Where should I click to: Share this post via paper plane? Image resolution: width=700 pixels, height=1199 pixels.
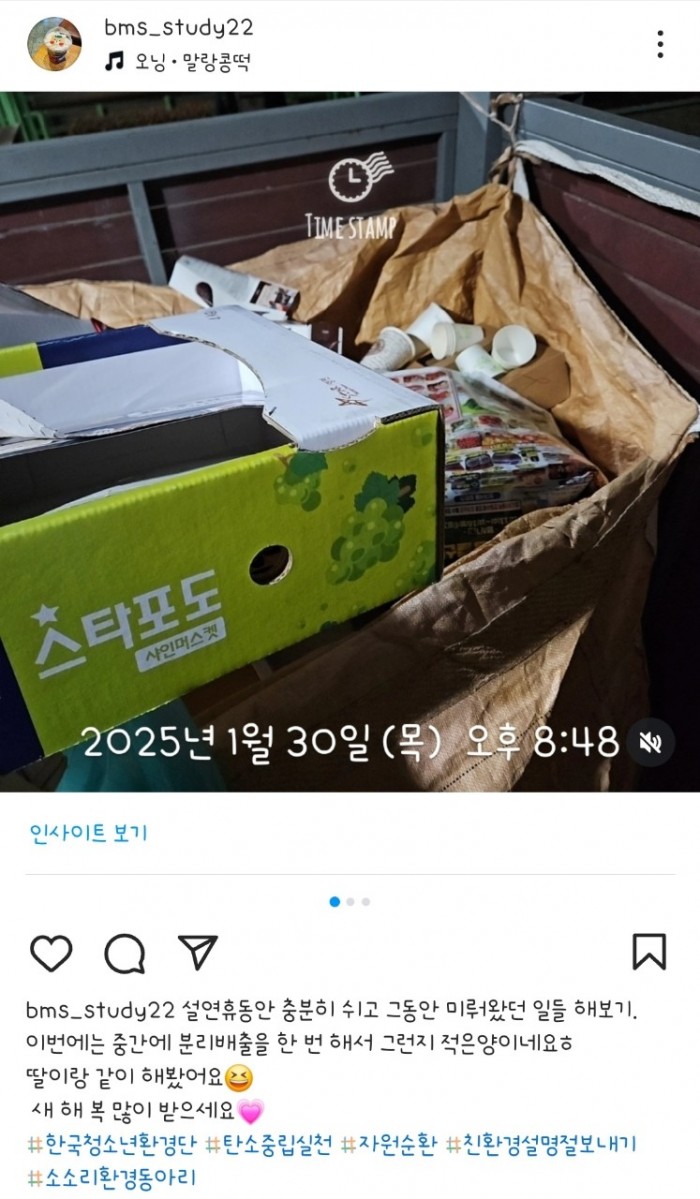point(197,950)
